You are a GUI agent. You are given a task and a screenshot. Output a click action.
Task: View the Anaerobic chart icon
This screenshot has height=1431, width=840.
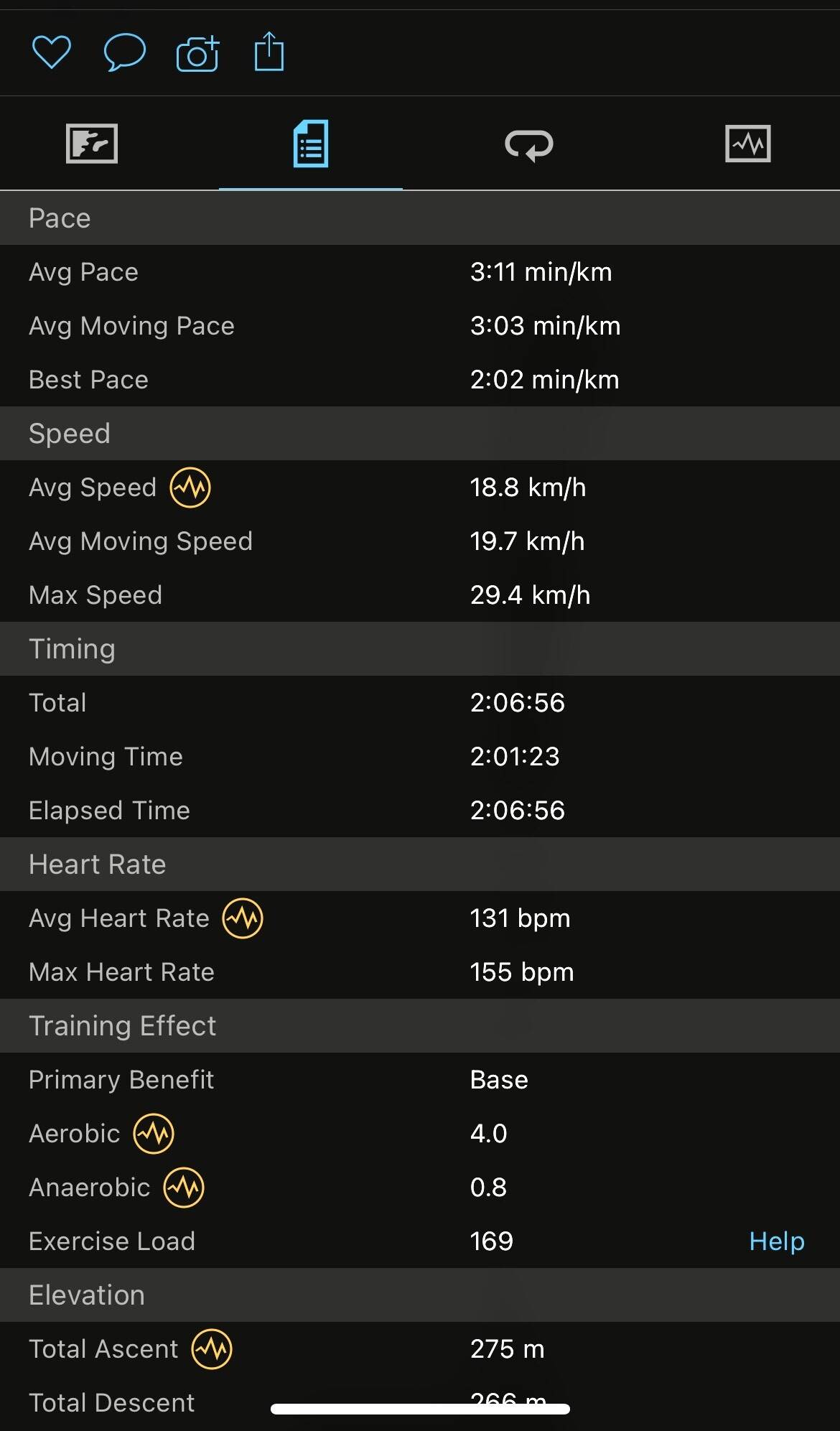(184, 1188)
